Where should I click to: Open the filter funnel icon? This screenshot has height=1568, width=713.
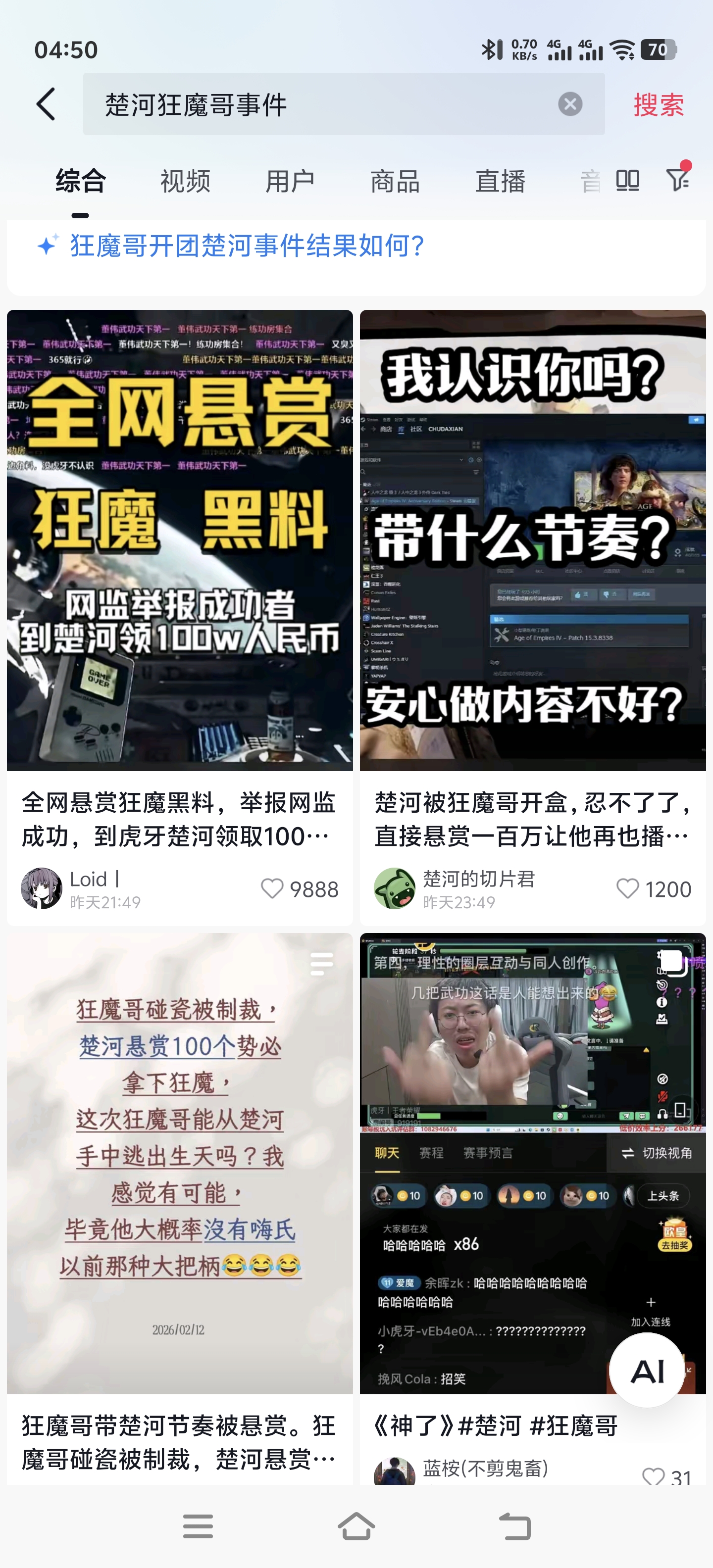[x=678, y=179]
